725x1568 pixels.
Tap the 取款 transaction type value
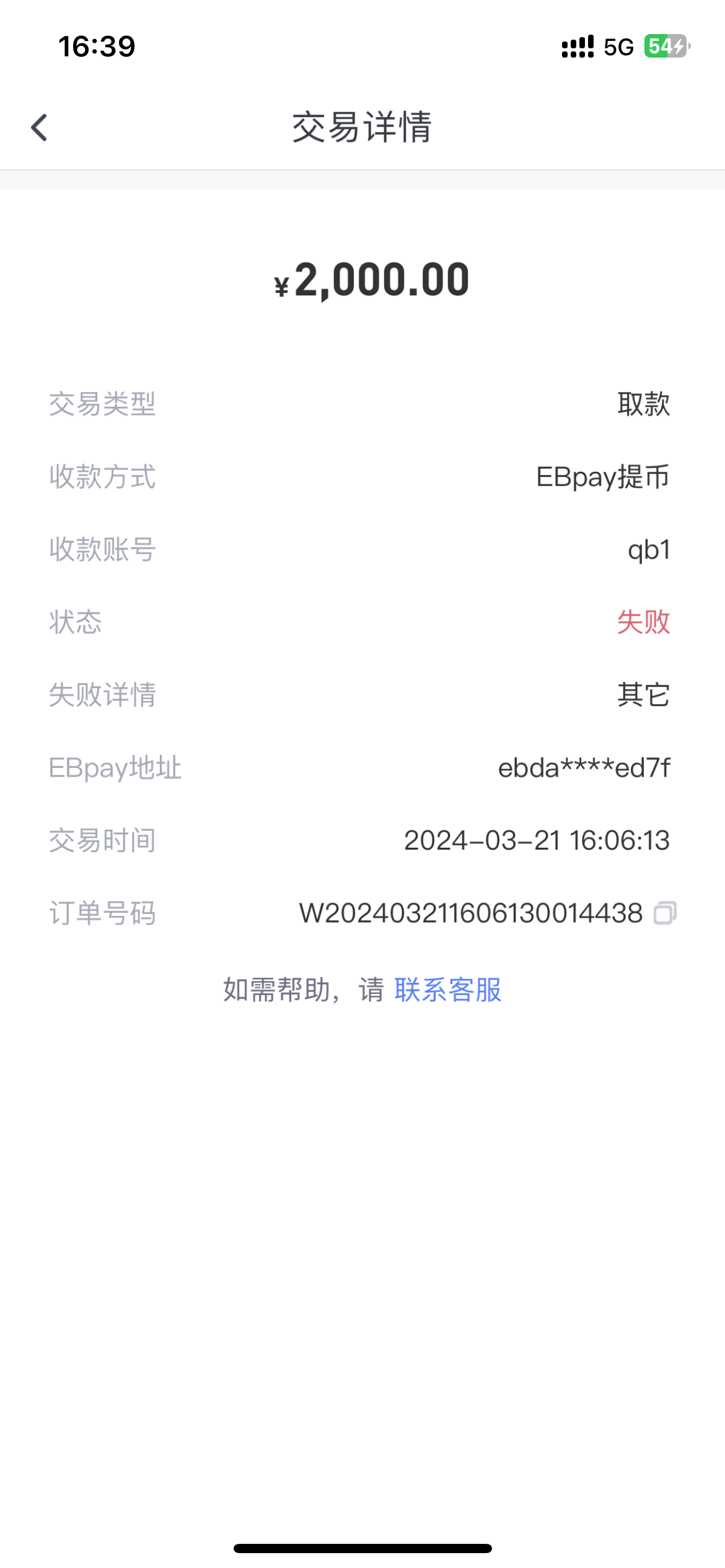coord(641,404)
